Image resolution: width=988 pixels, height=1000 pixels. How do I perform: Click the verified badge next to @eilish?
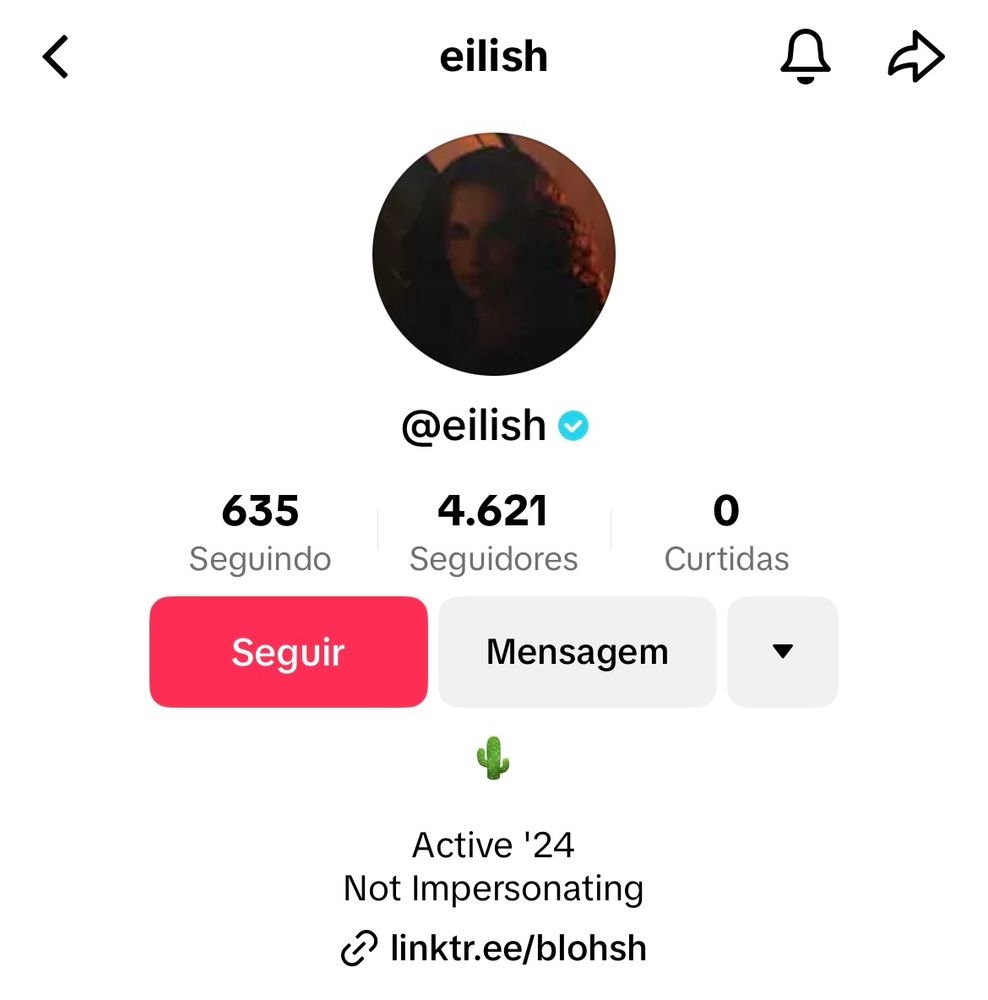[572, 425]
